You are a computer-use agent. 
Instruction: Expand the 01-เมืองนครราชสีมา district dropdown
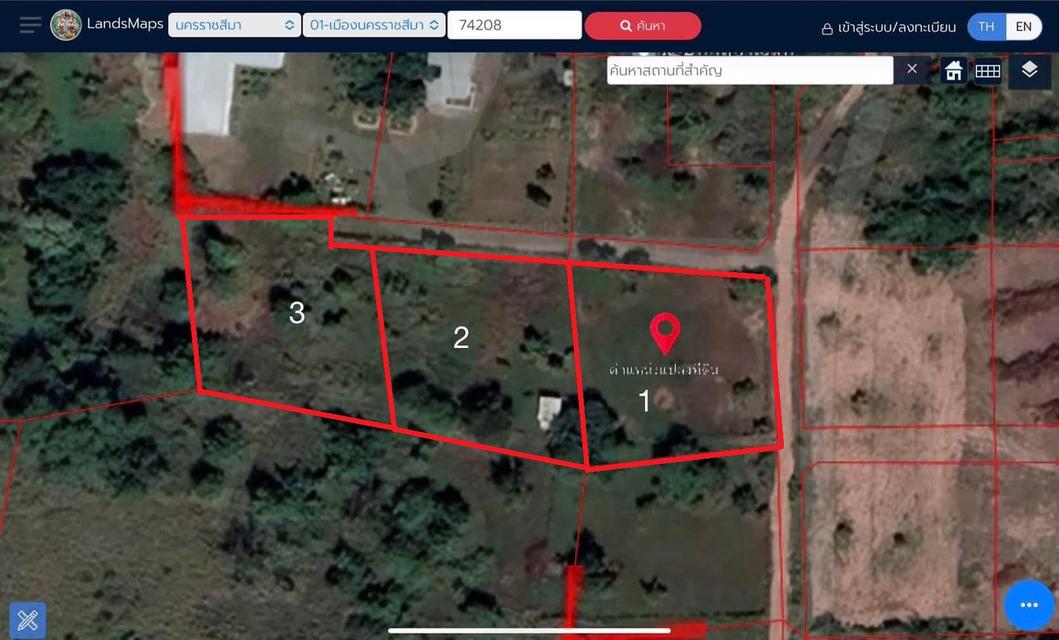tap(373, 25)
